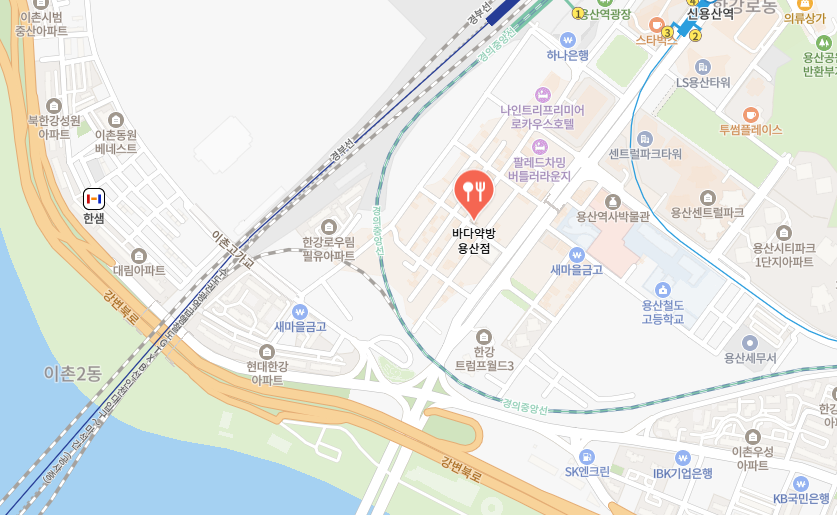Open the 한강 트럼프월드3 apartment marker
Image resolution: width=837 pixels, height=515 pixels.
[484, 336]
